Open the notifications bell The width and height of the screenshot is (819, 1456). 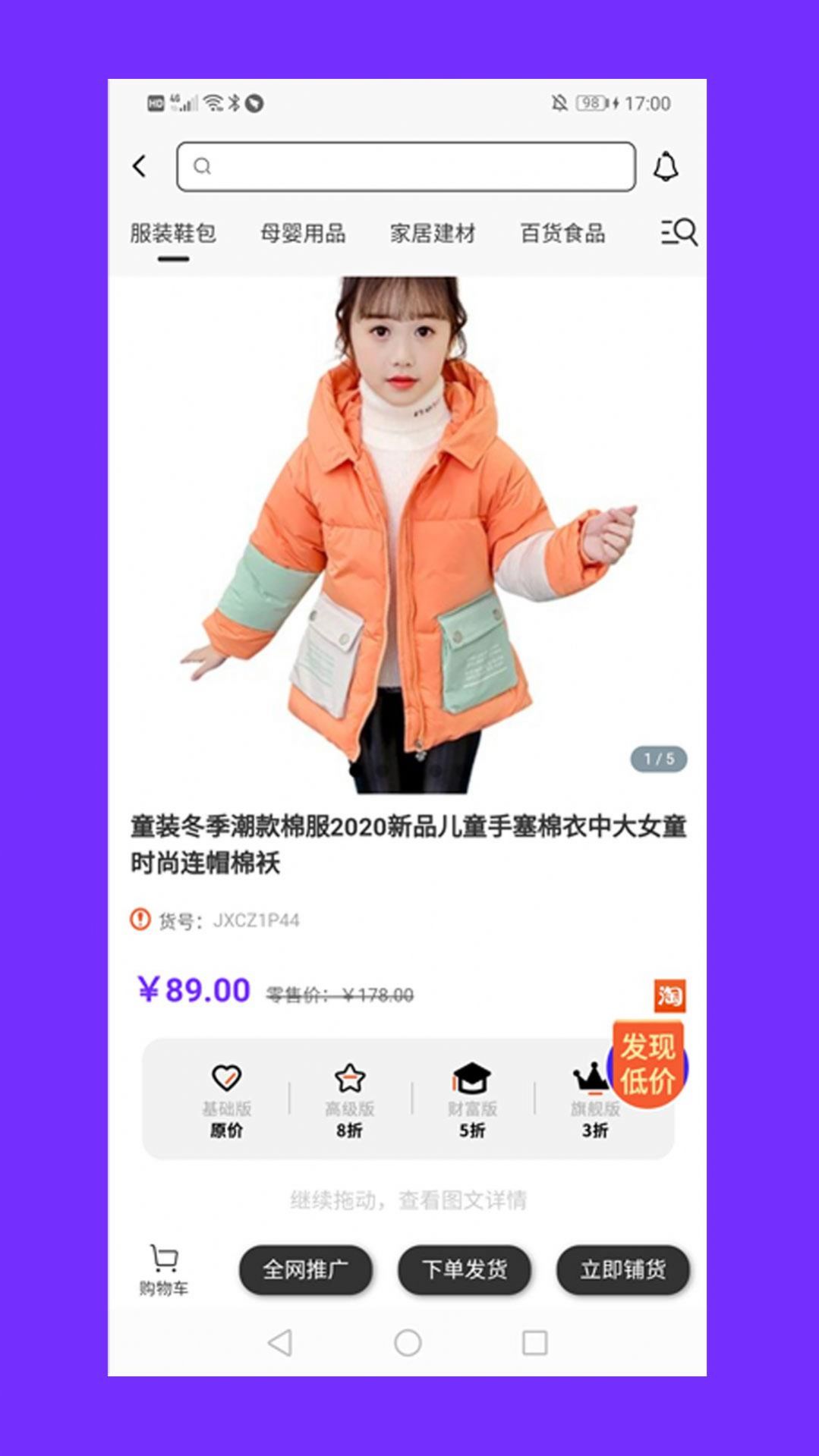pos(666,166)
